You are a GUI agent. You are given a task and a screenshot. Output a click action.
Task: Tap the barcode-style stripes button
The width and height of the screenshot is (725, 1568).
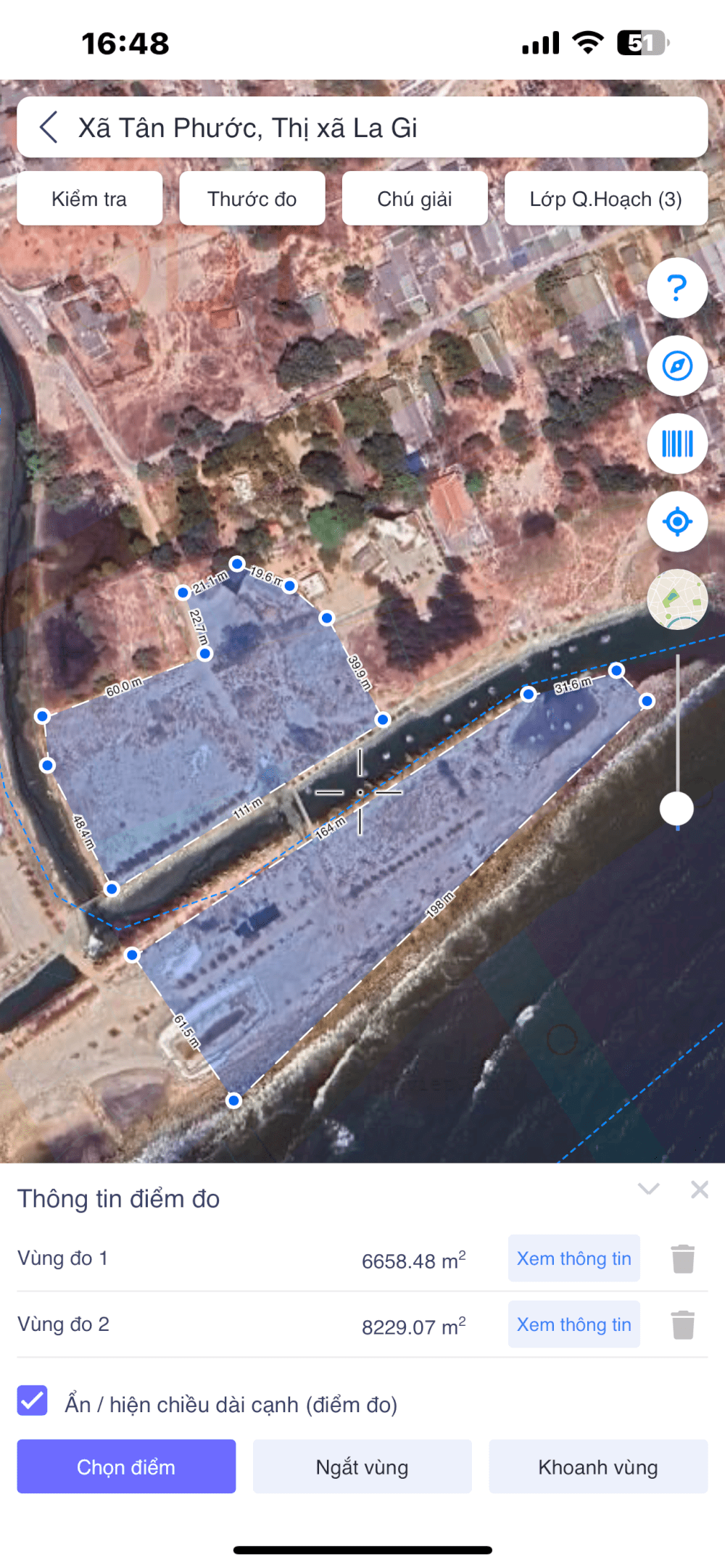point(677,444)
